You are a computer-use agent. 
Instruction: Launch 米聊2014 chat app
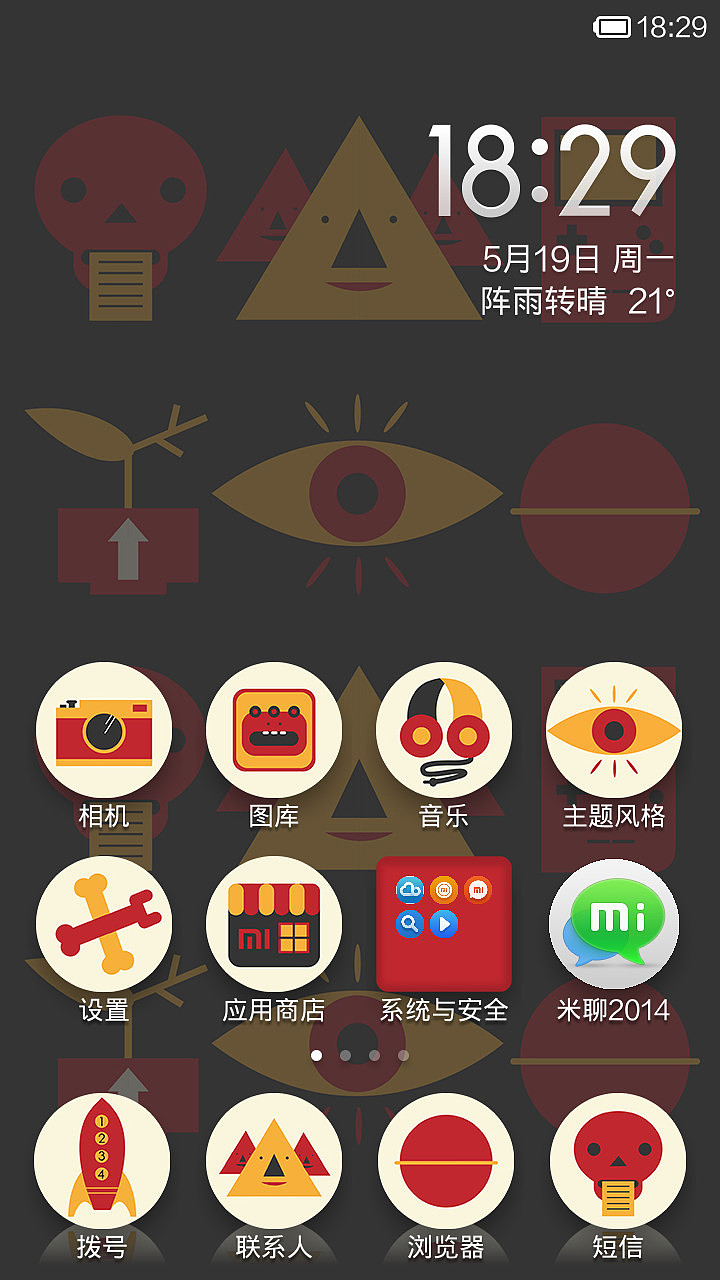click(614, 925)
